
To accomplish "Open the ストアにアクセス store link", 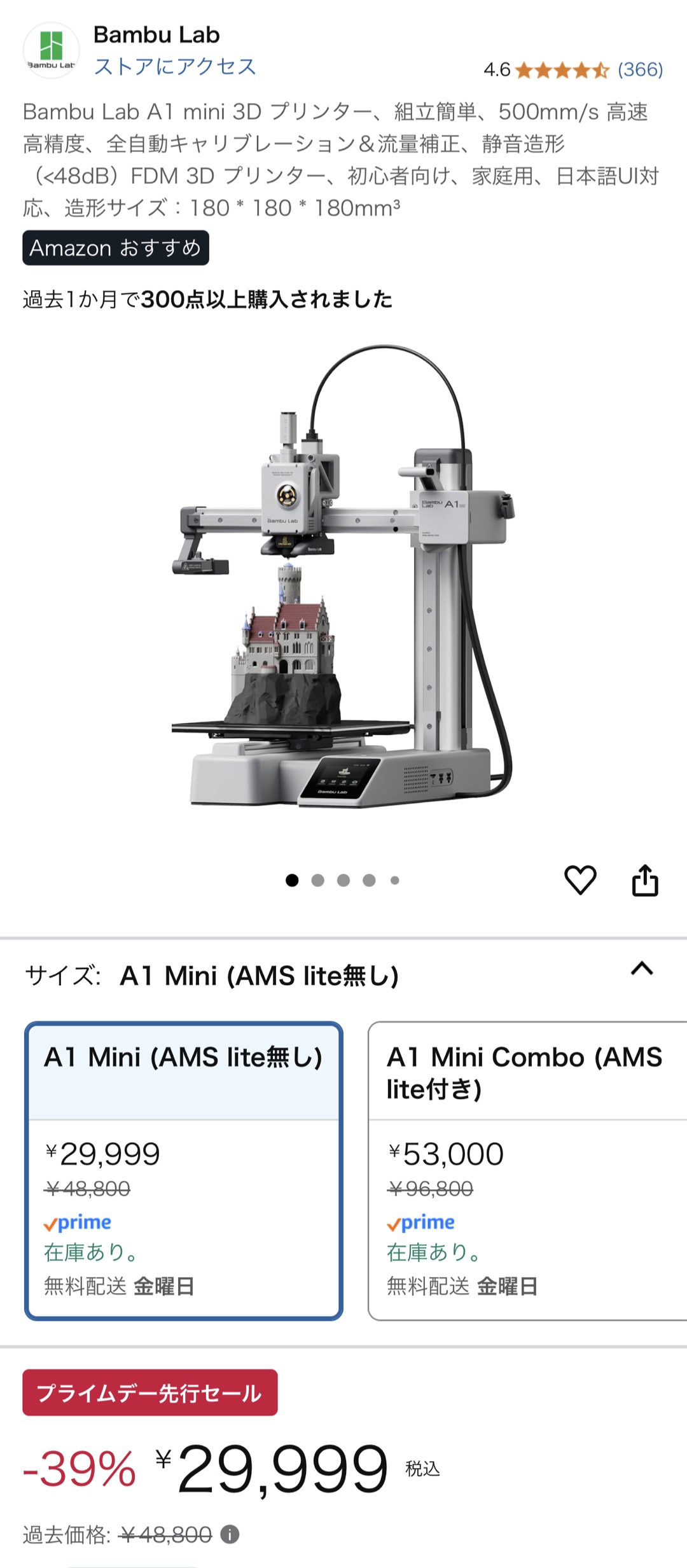I will pyautogui.click(x=175, y=66).
